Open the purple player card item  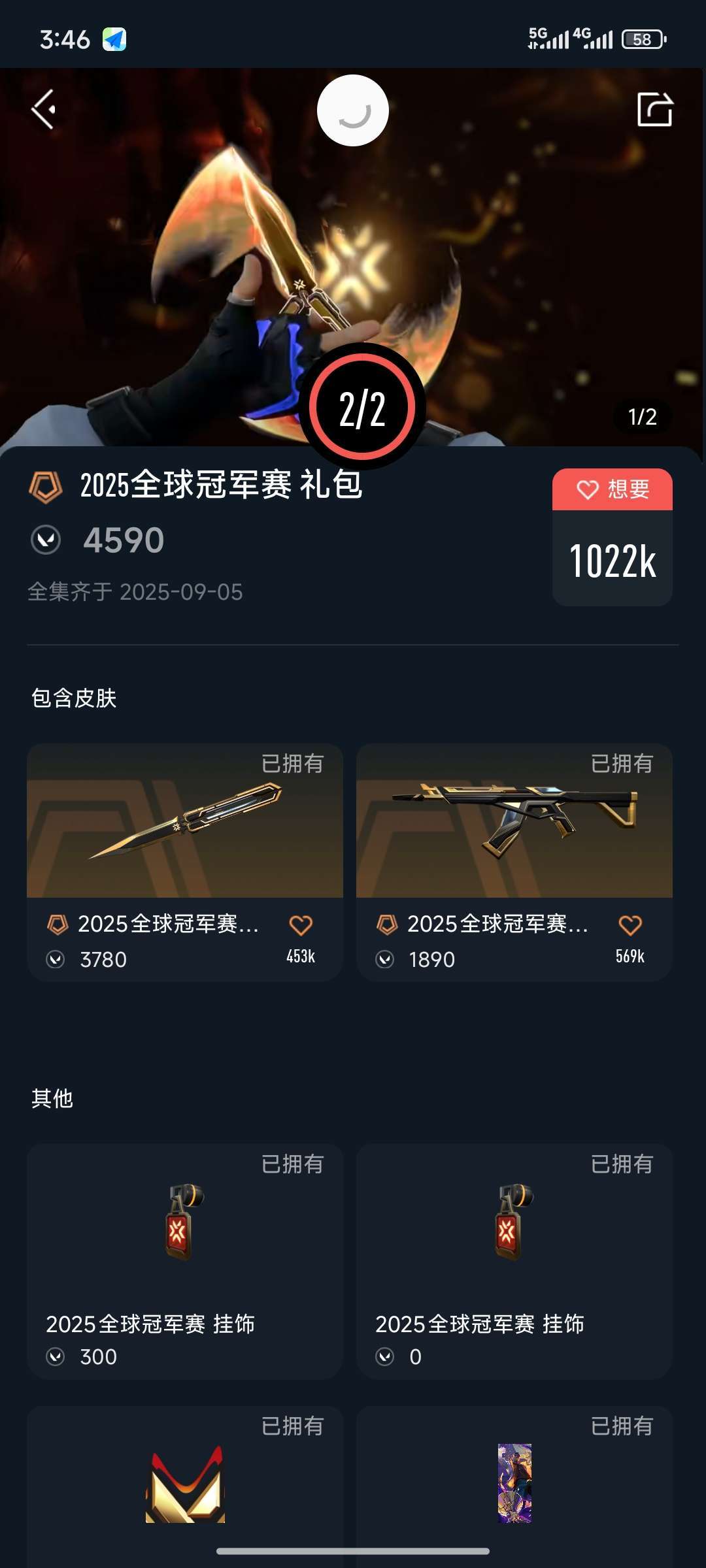click(x=514, y=1483)
